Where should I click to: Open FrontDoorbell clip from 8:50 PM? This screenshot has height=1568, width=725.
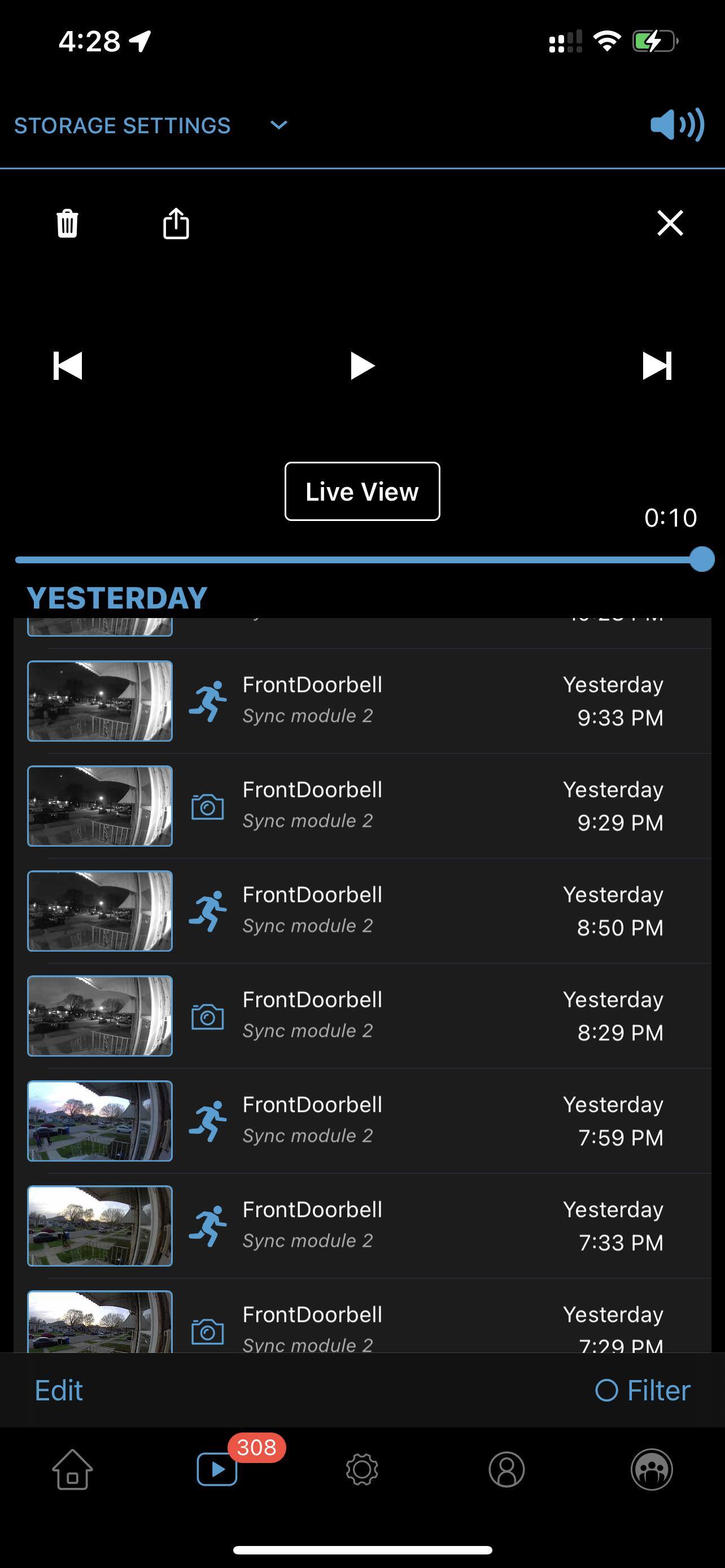click(362, 910)
